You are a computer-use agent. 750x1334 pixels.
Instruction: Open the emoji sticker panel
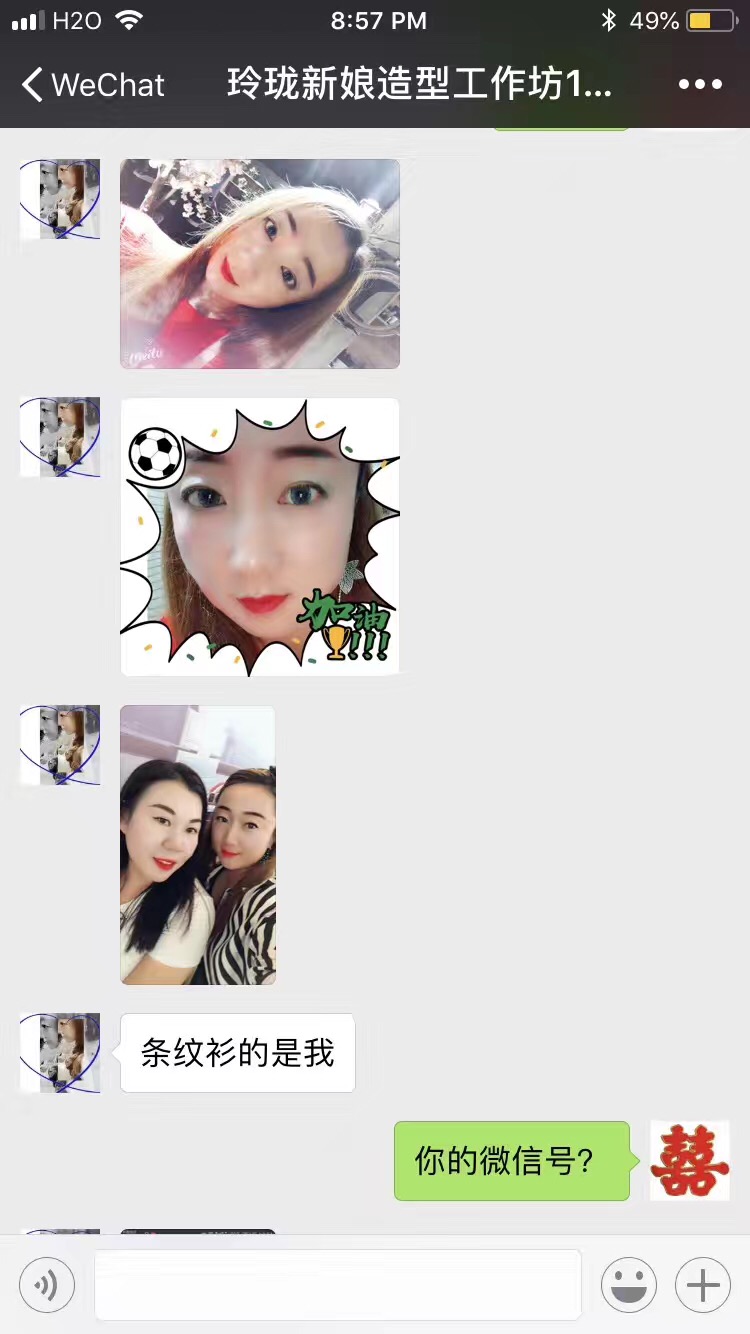pyautogui.click(x=628, y=1284)
